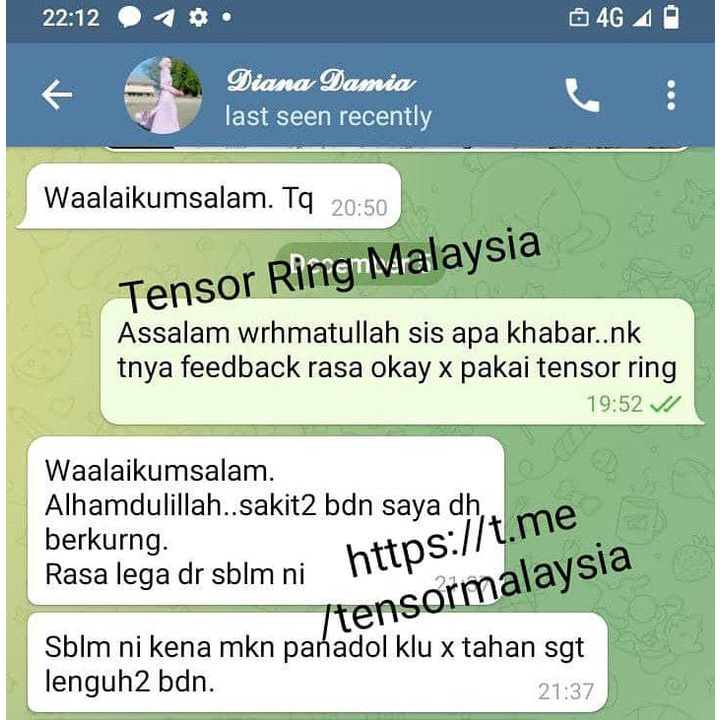720x720 pixels.
Task: Open Diana Damia's profile picture
Action: [163, 95]
